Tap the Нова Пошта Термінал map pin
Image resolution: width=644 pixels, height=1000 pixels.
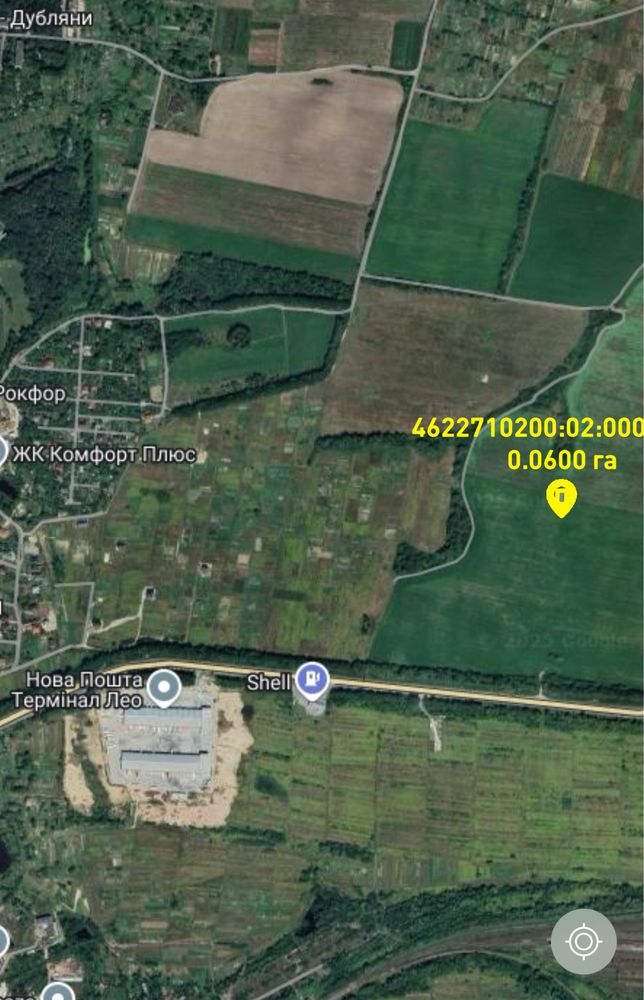point(164,688)
